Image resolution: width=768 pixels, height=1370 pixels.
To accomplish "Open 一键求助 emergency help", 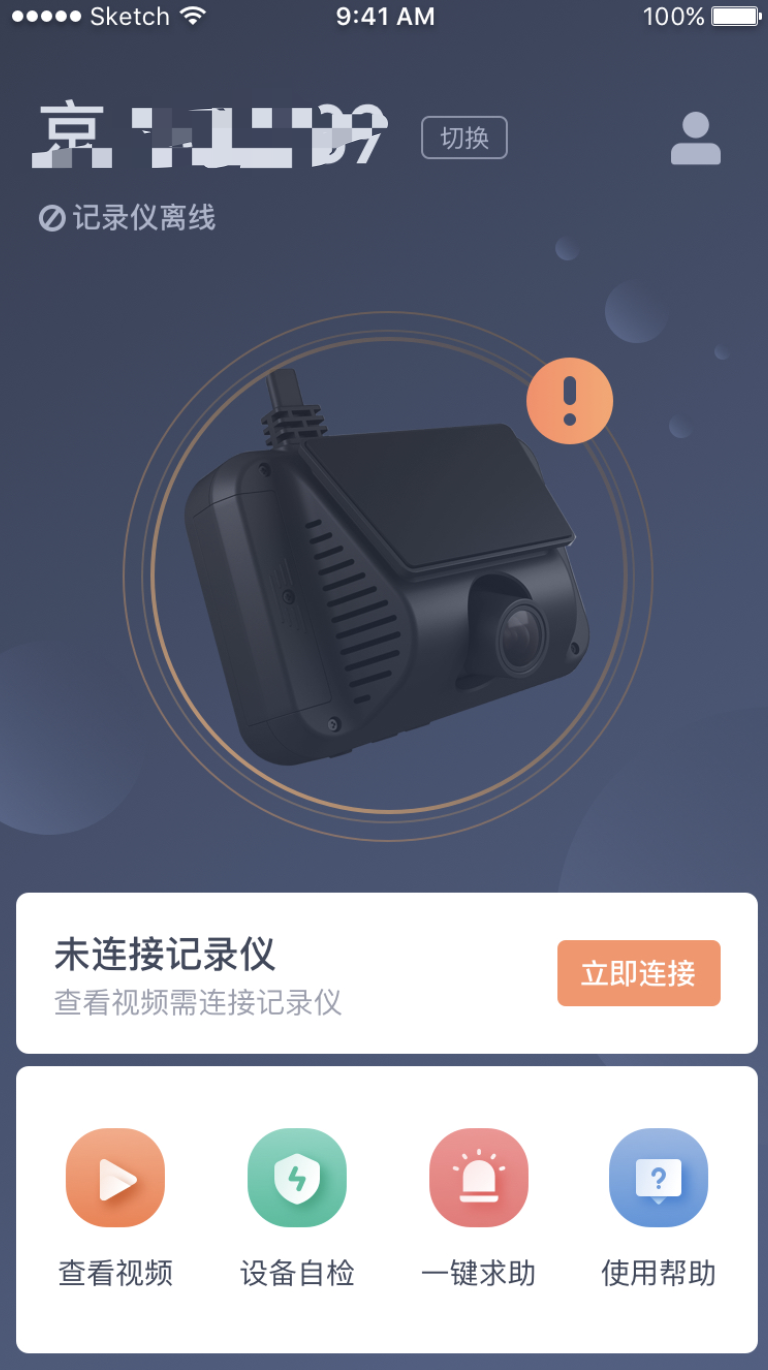I will pos(478,1178).
